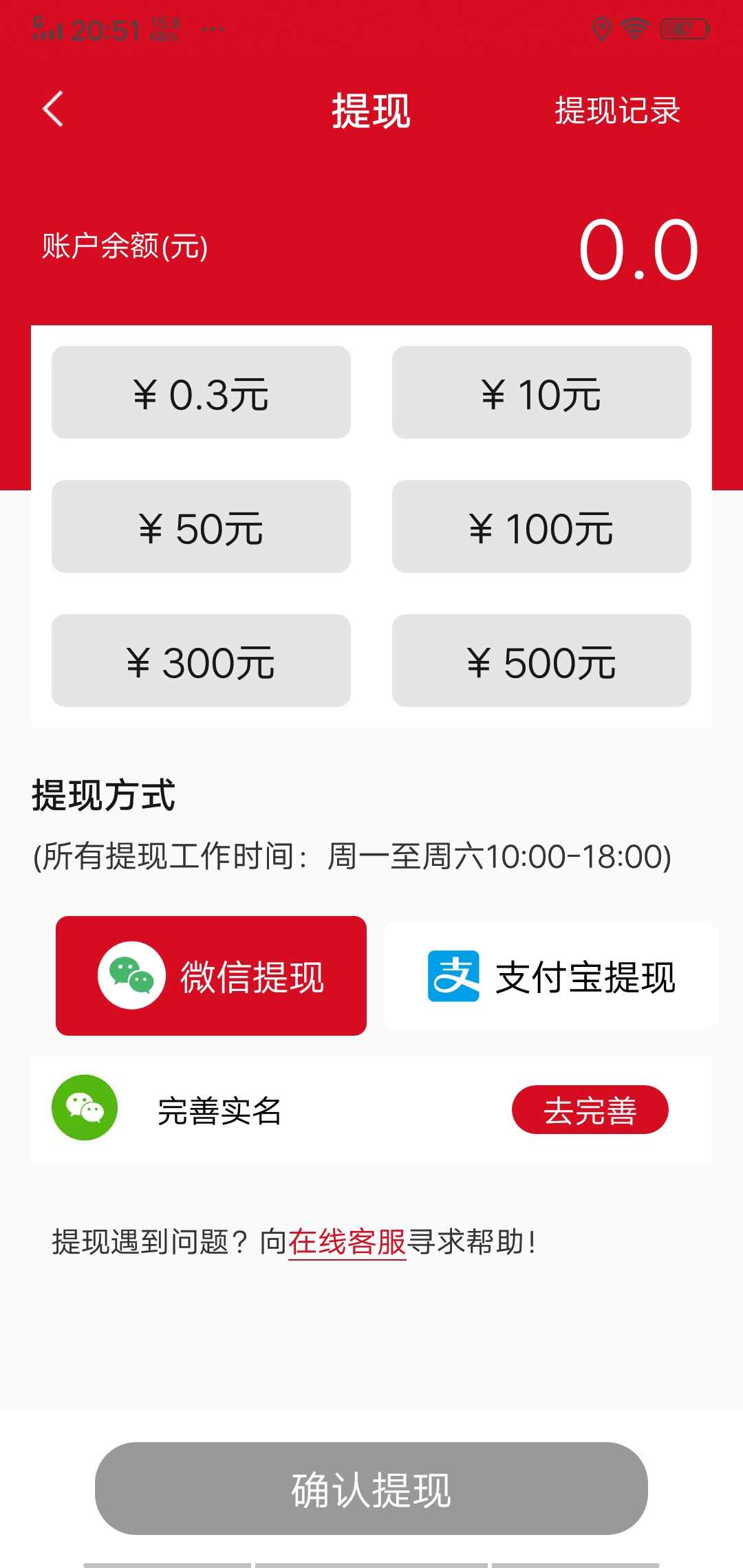The width and height of the screenshot is (743, 1568).
Task: Select the ¥500元 withdrawal amount
Action: 541,662
